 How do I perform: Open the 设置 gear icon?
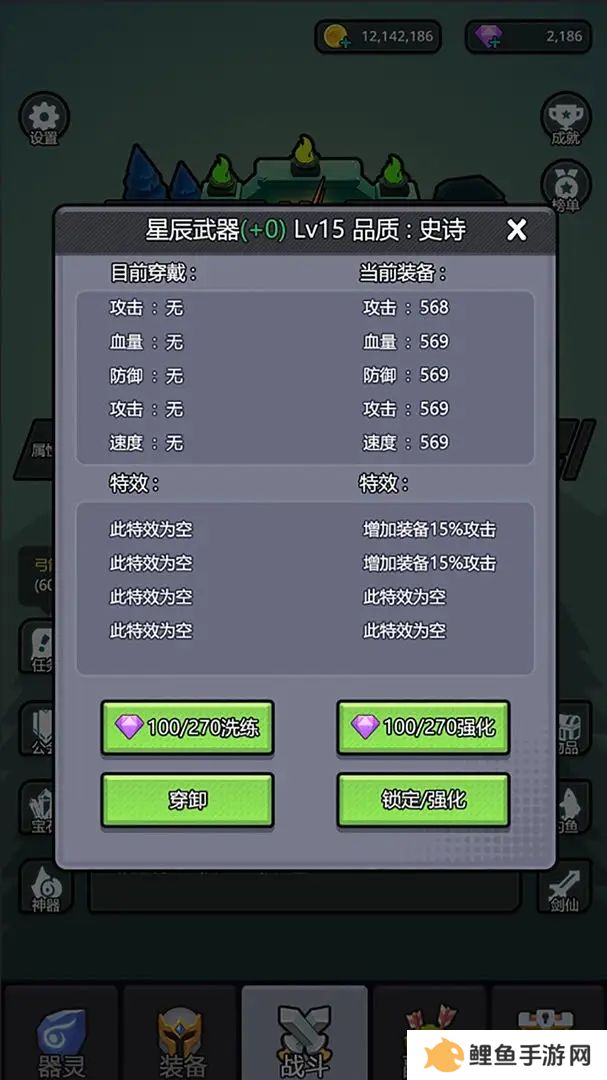point(45,120)
